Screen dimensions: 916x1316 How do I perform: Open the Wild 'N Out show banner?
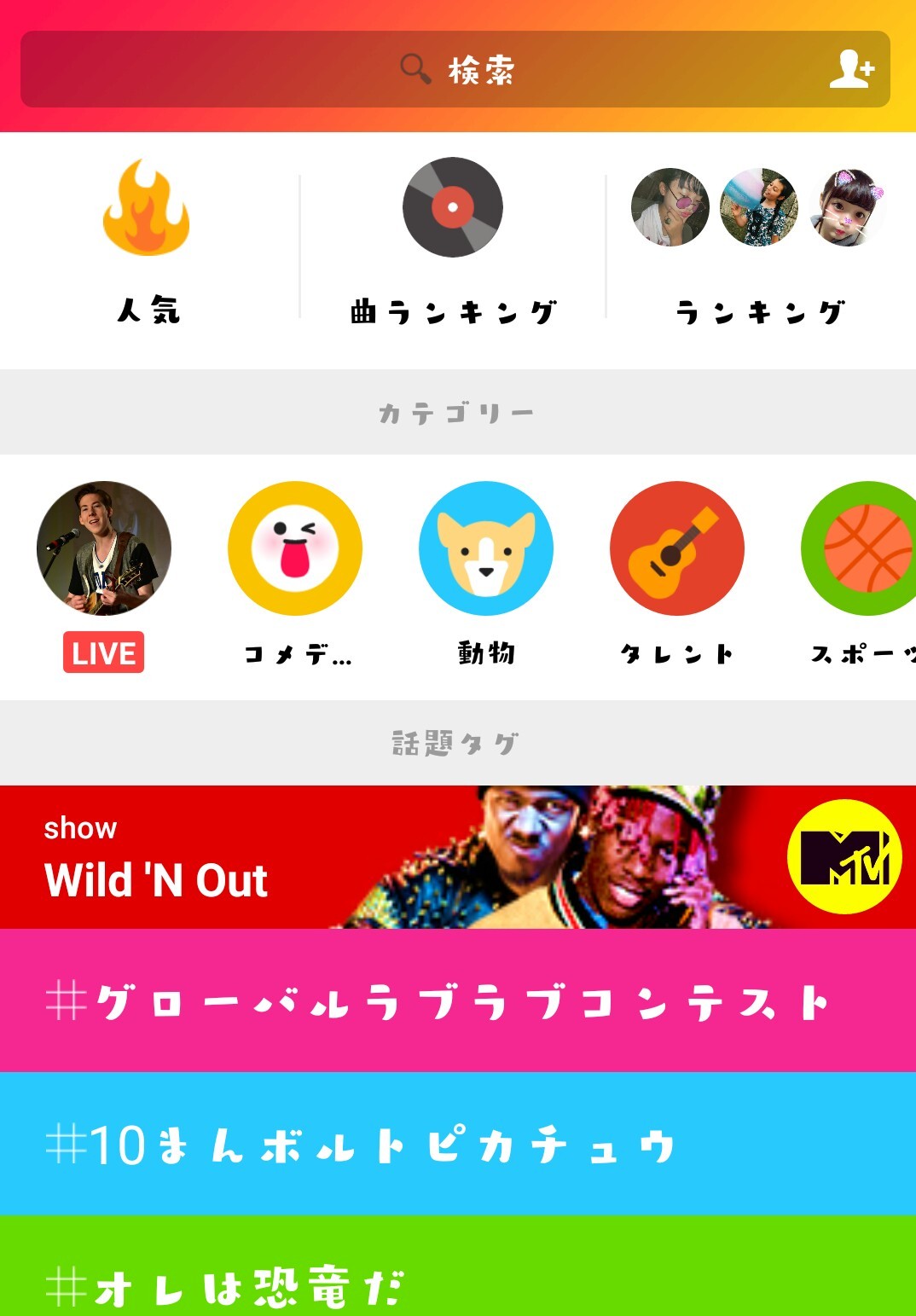point(458,857)
